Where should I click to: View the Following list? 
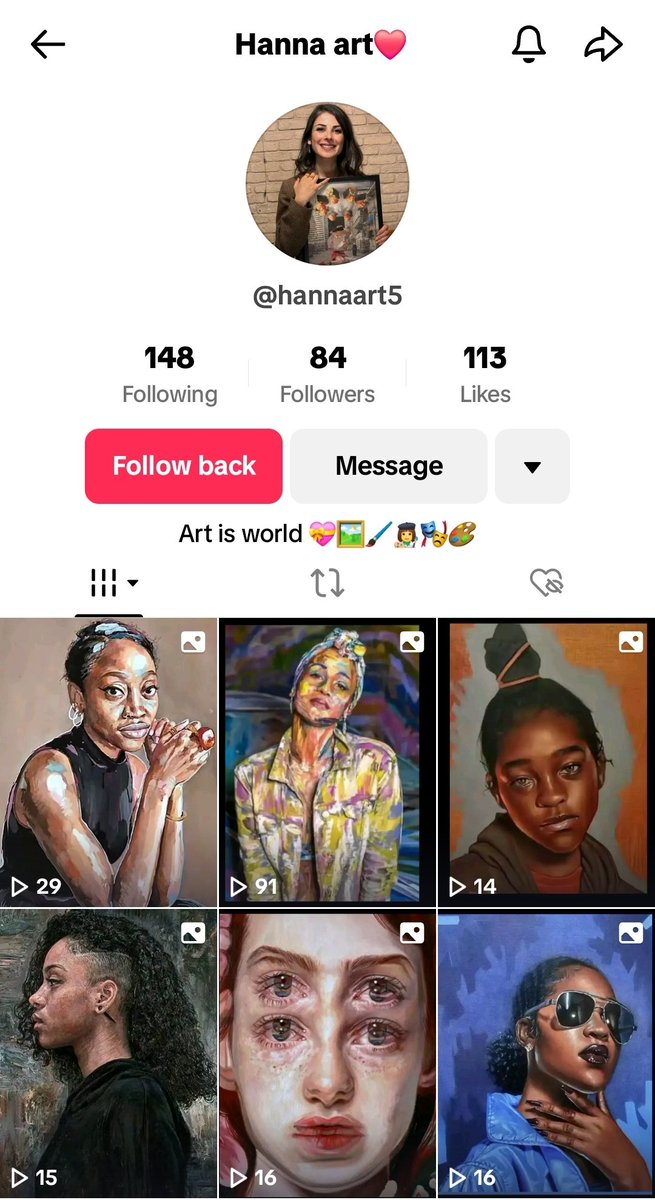[169, 375]
